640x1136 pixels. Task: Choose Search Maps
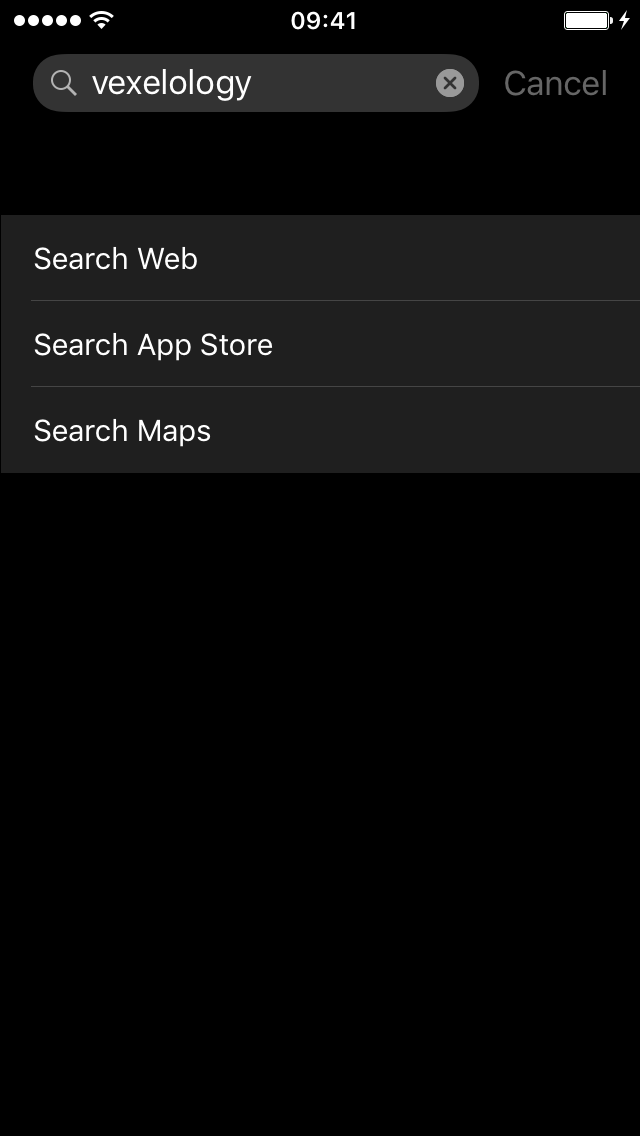pyautogui.click(x=320, y=430)
